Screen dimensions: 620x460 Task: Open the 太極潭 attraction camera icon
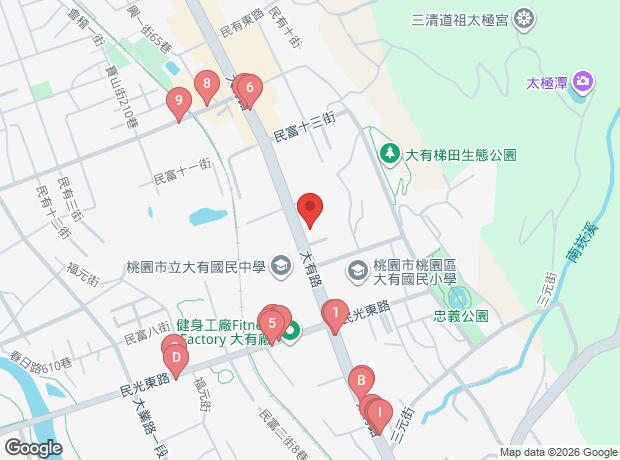[x=583, y=81]
